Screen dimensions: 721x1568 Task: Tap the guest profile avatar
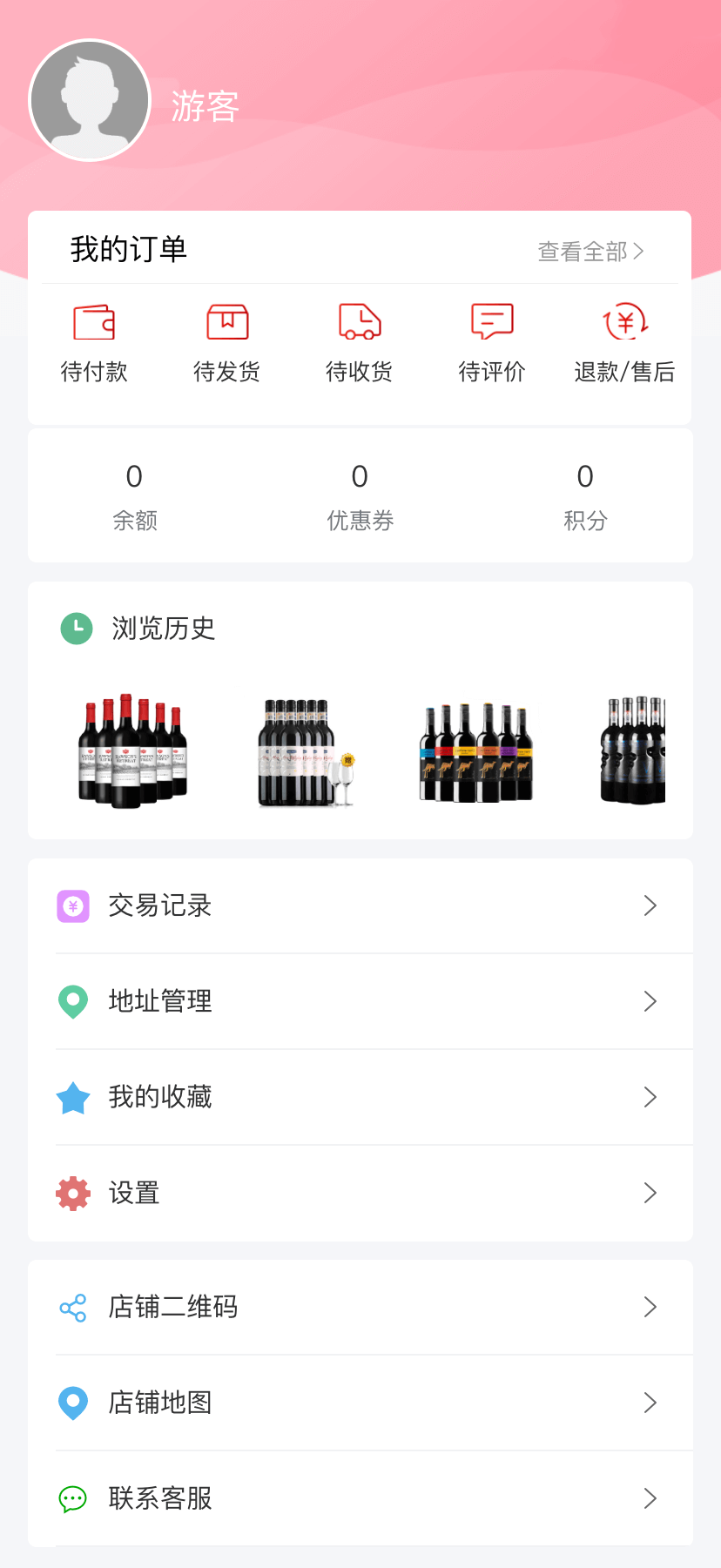coord(90,100)
